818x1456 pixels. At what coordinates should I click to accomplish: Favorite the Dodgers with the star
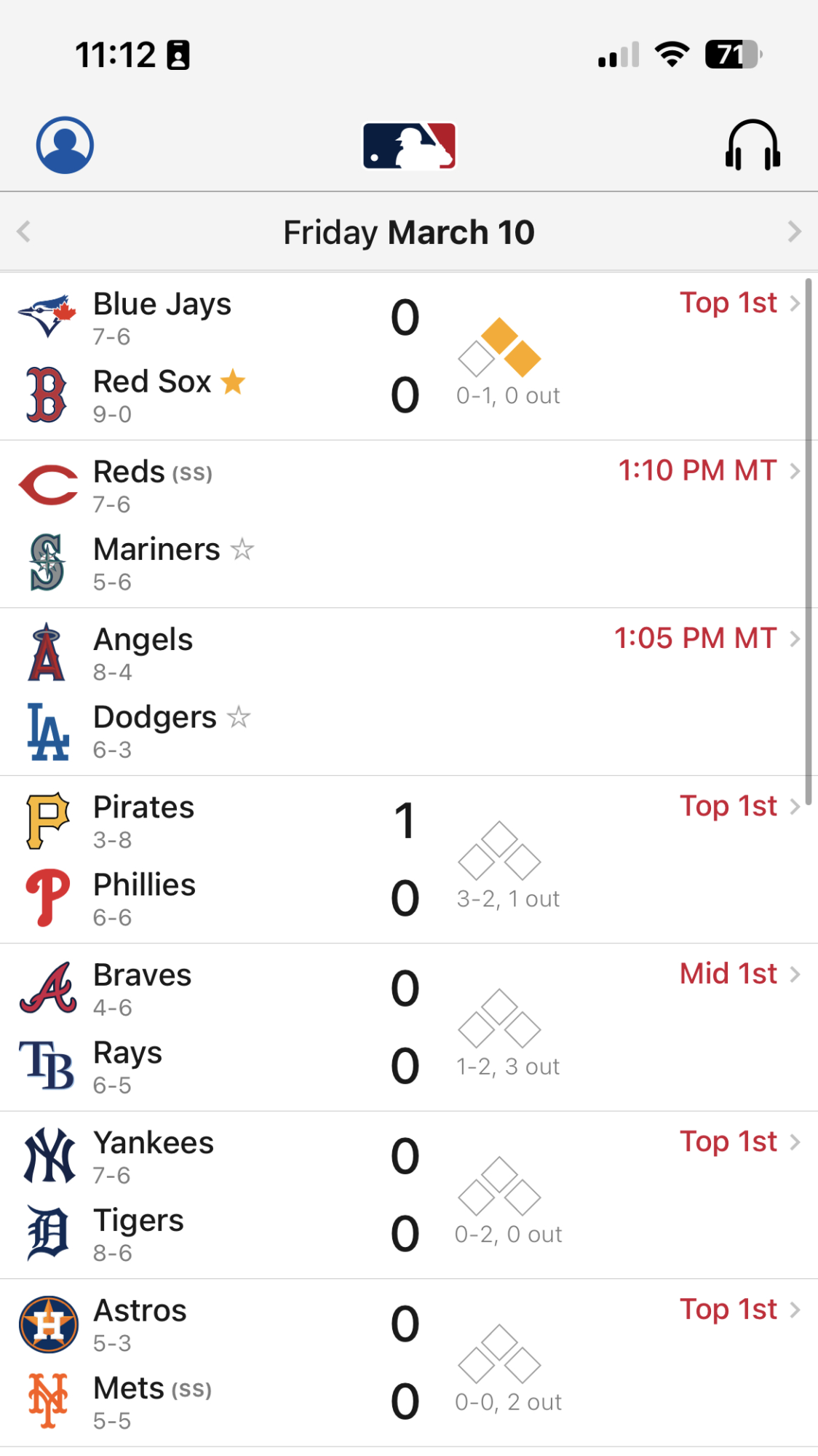pos(239,717)
